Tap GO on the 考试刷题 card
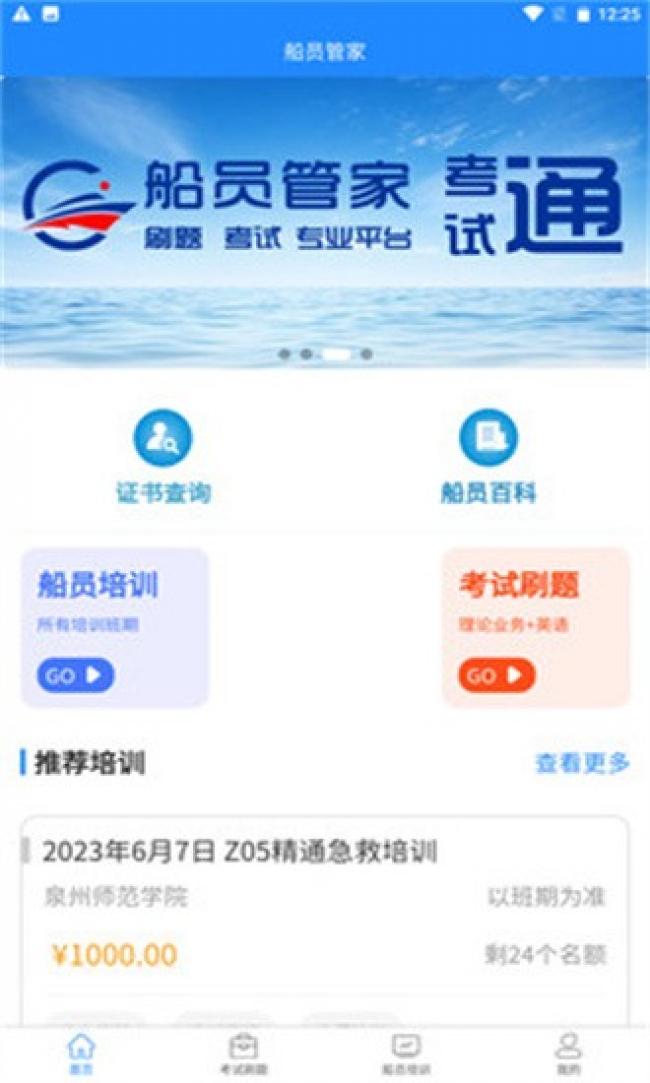The height and width of the screenshot is (1083, 650). tap(496, 675)
